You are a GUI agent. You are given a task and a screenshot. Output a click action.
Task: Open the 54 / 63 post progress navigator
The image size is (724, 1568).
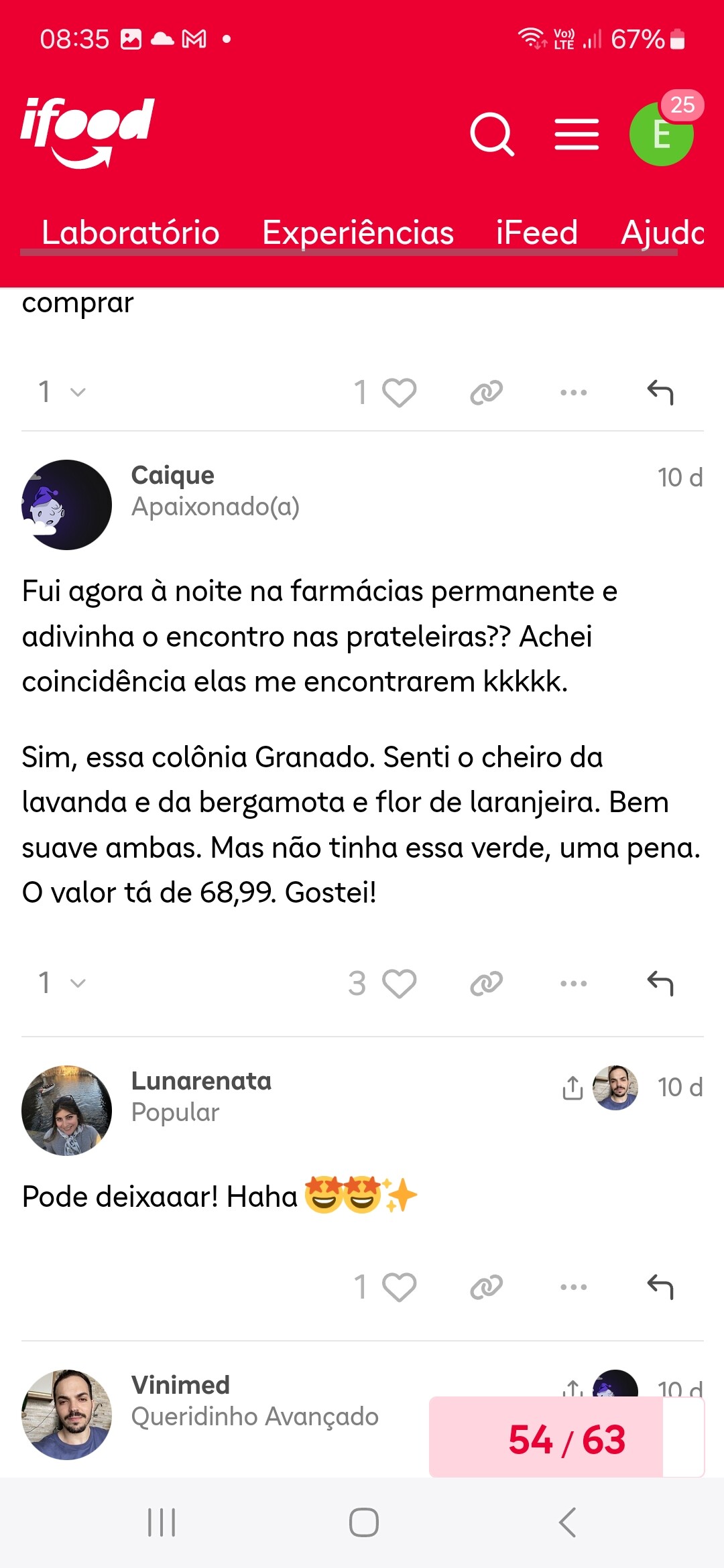[x=566, y=1439]
